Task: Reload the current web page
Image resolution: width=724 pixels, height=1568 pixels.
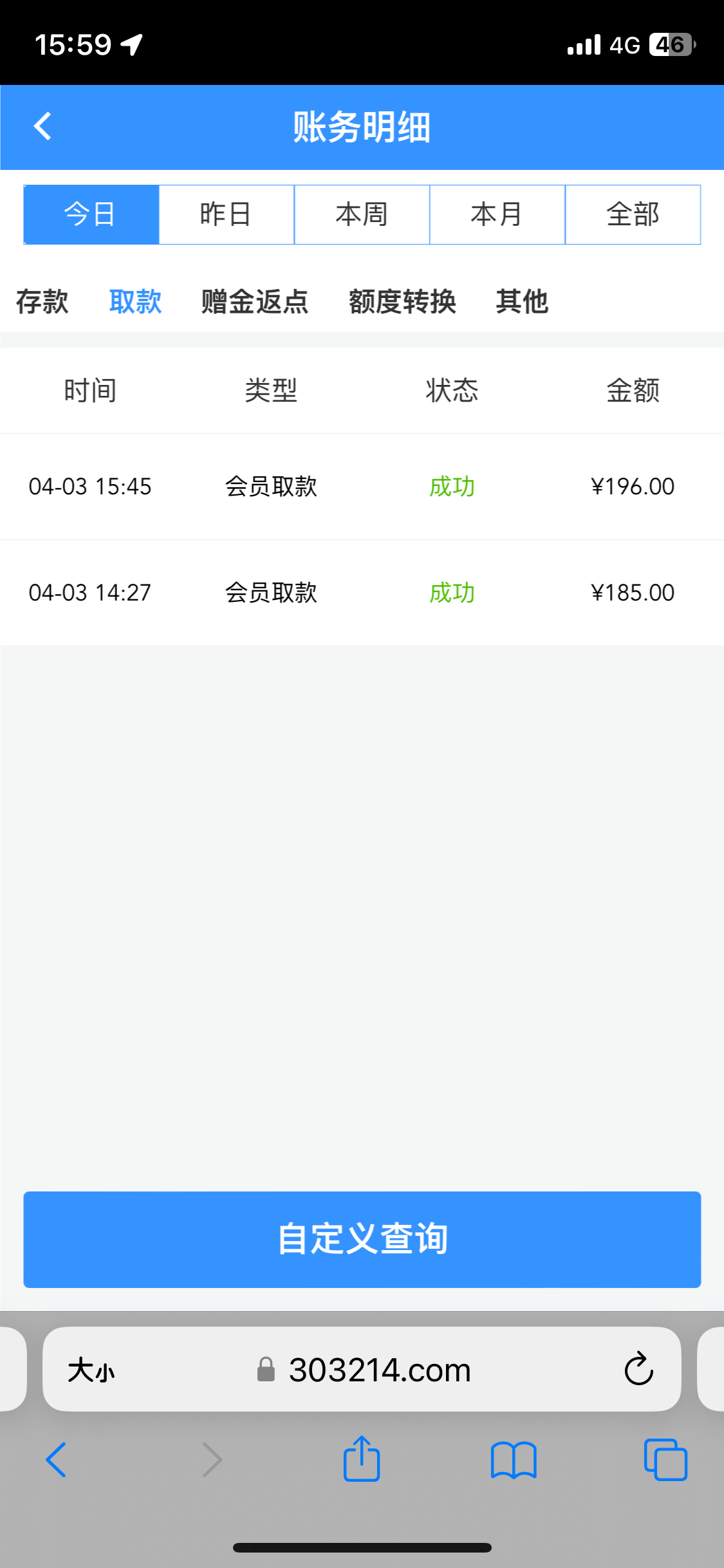Action: [x=638, y=1369]
